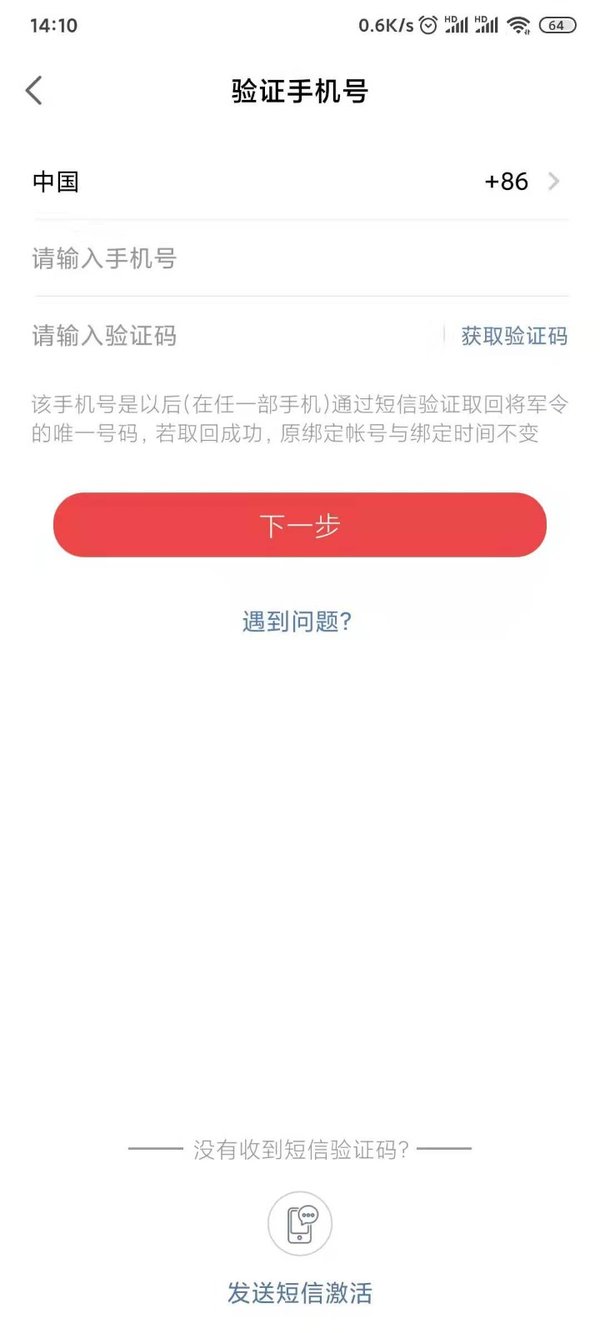
Task: Go back using the top-left arrow
Action: [x=34, y=91]
